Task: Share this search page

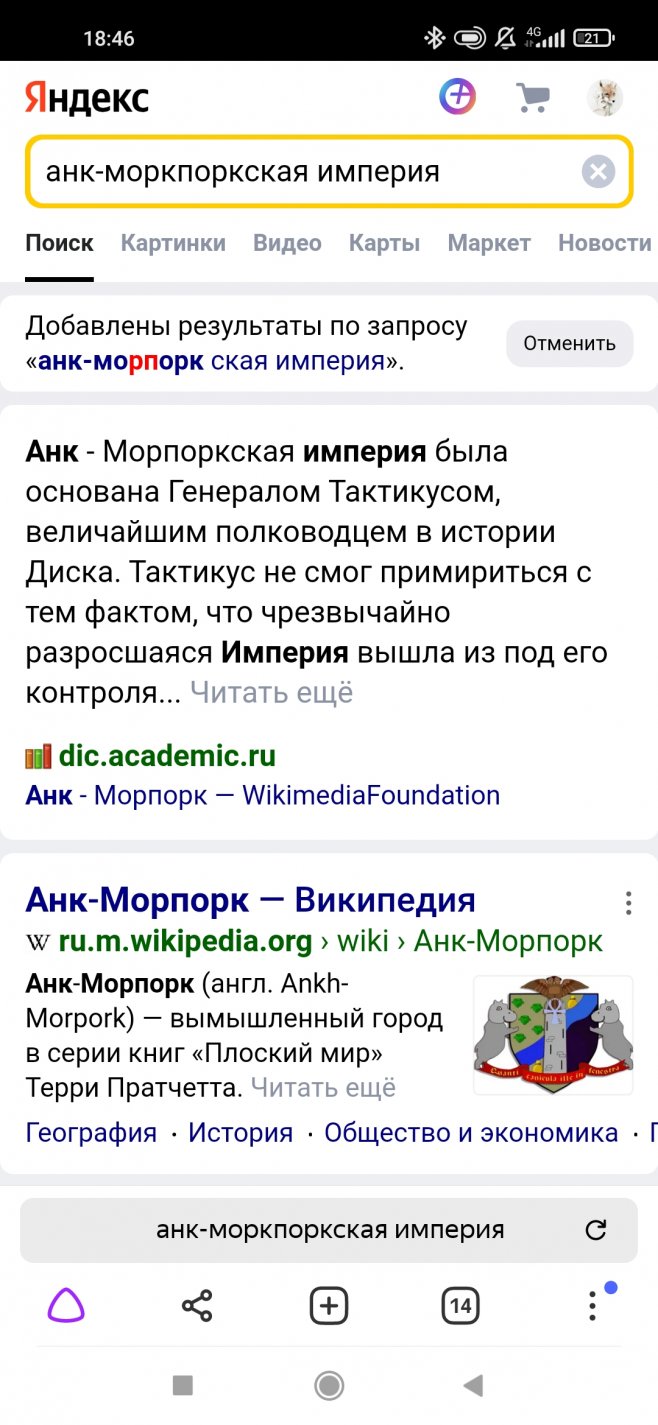Action: pos(197,1305)
